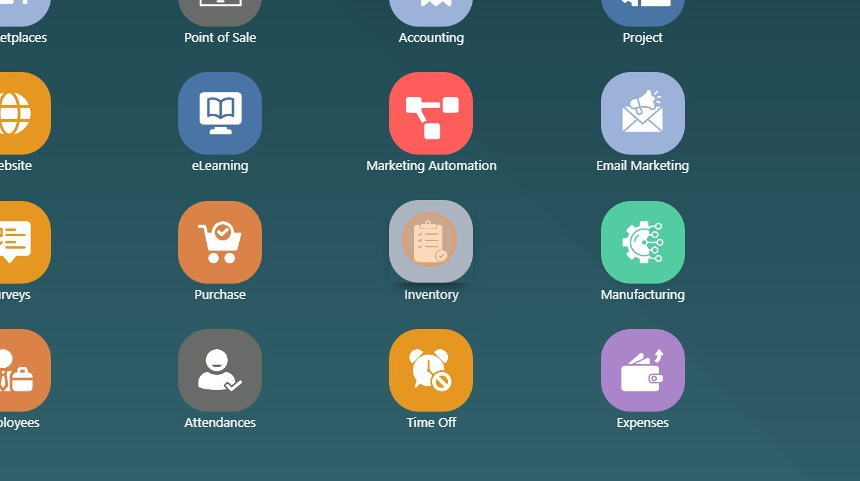This screenshot has width=860, height=481.
Task: Launch Marketing Automation
Action: (431, 113)
